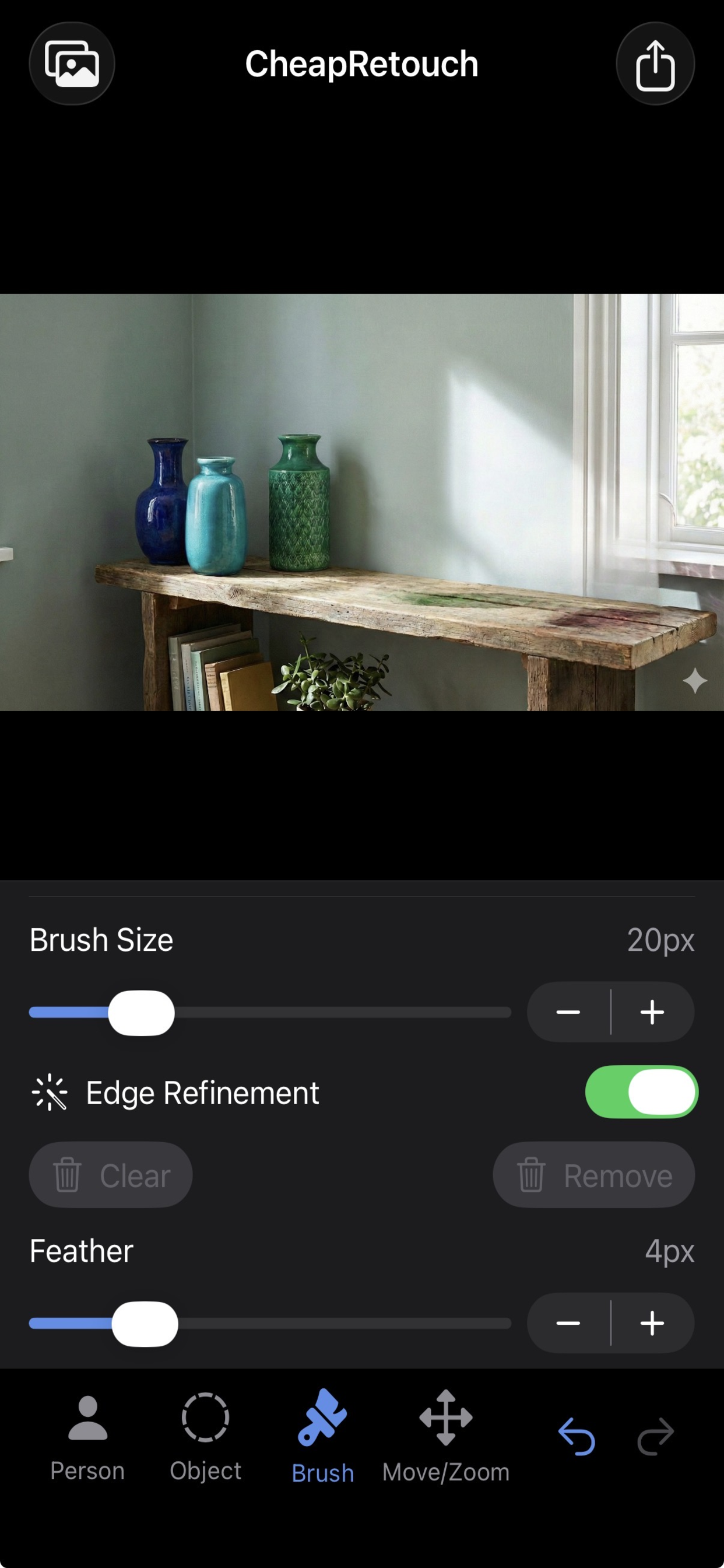724x1568 pixels.
Task: Undo the last edit
Action: click(576, 1437)
